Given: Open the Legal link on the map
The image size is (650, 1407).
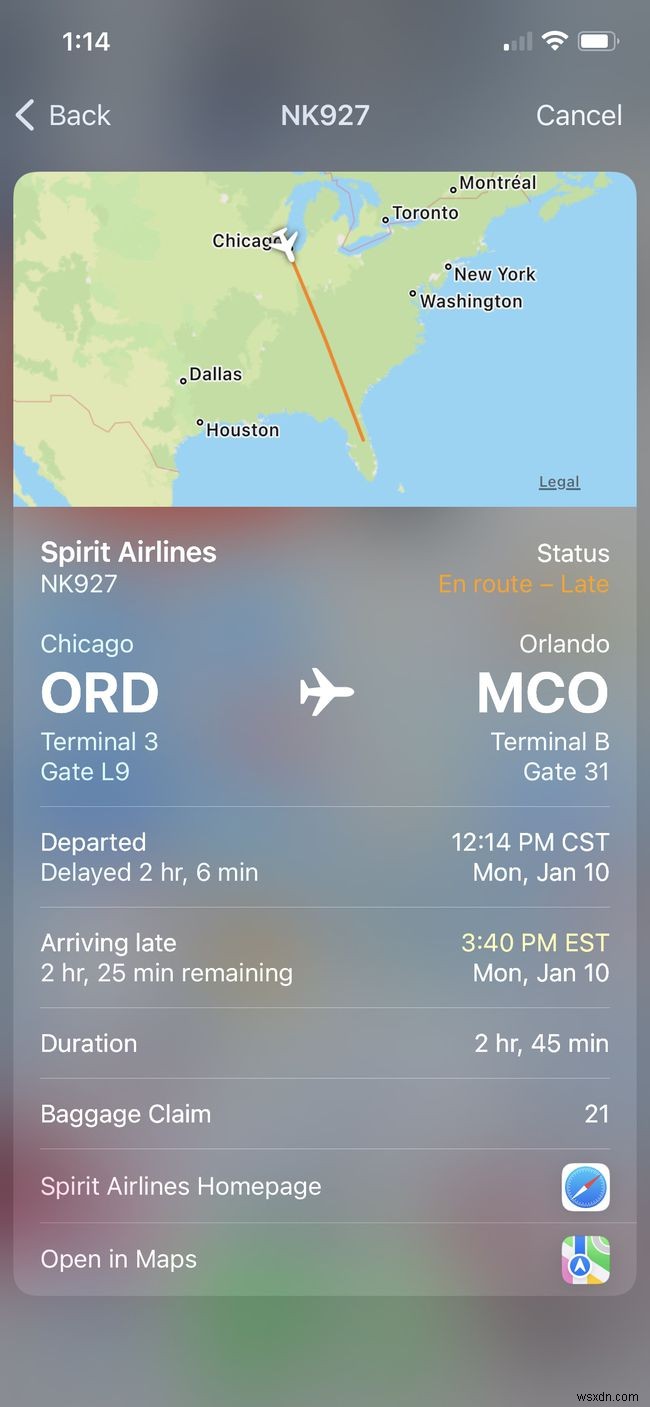Looking at the screenshot, I should coord(559,482).
